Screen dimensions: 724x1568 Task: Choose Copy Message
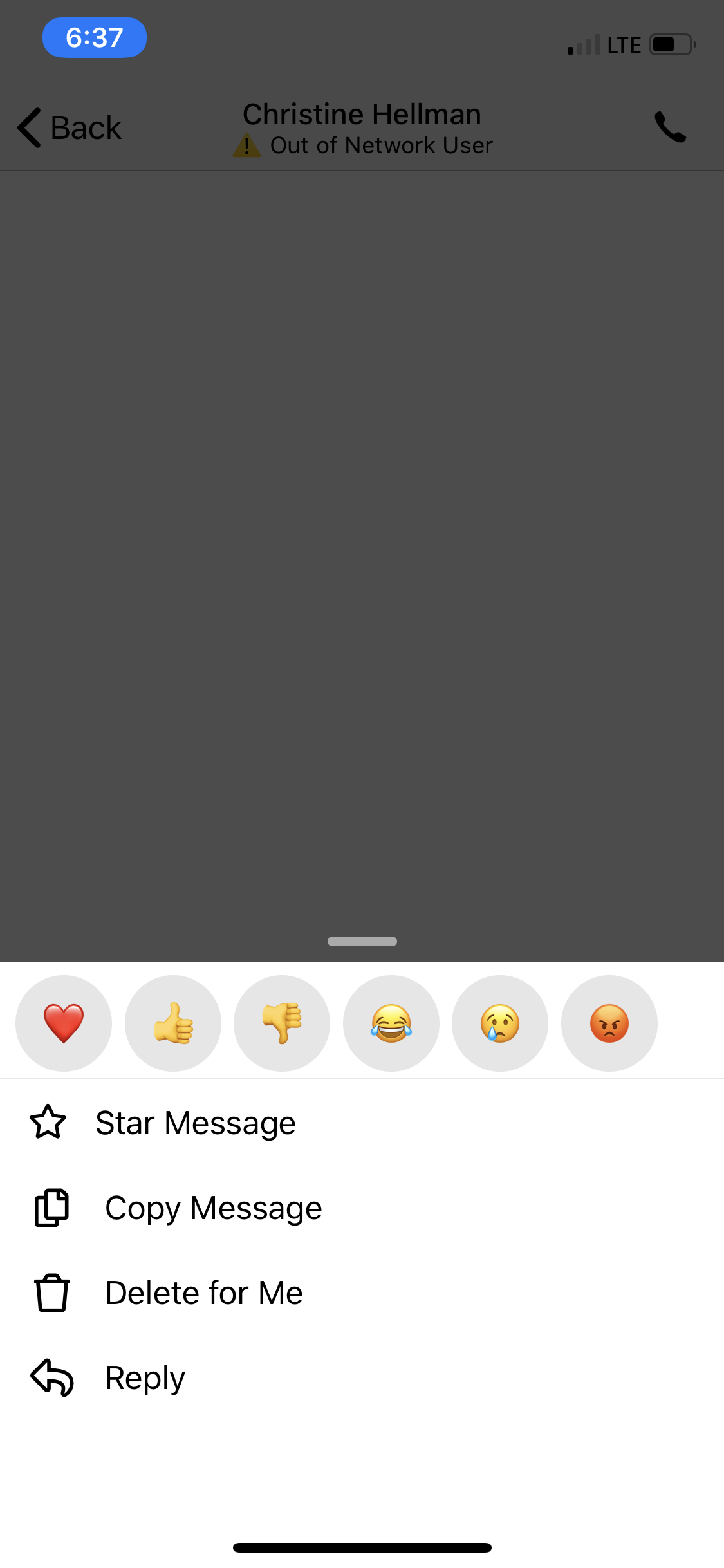[x=362, y=1208]
